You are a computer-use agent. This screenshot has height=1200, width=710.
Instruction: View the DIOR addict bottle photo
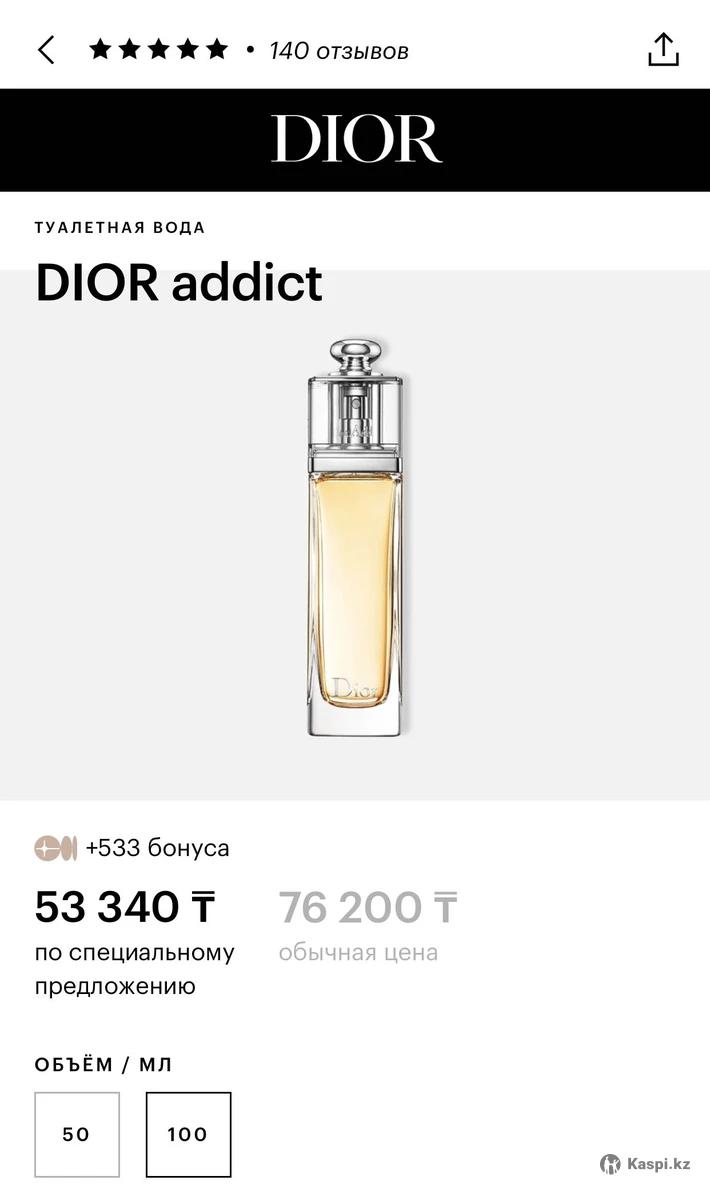click(x=355, y=538)
